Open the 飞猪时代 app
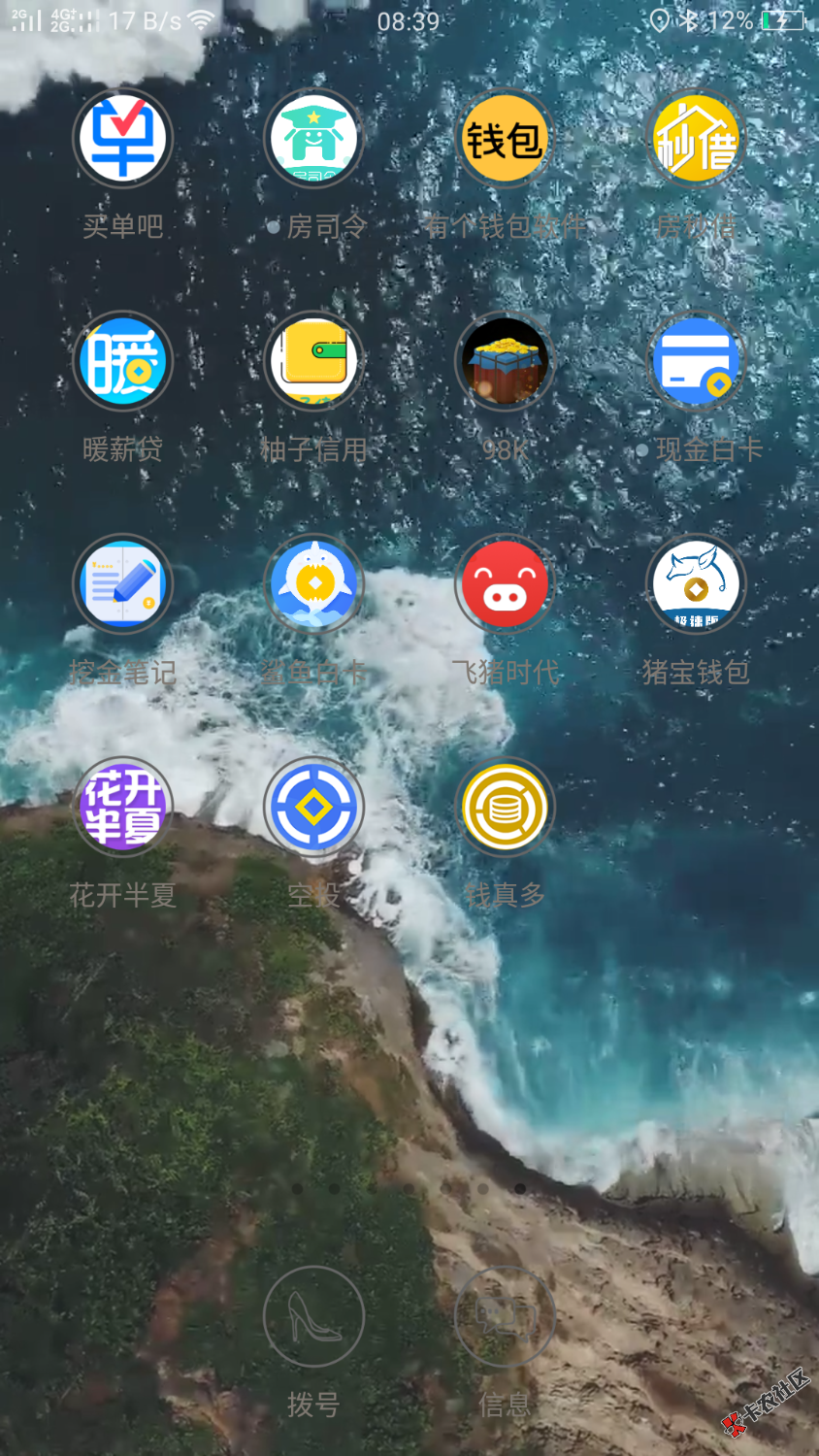The image size is (819, 1456). point(505,584)
